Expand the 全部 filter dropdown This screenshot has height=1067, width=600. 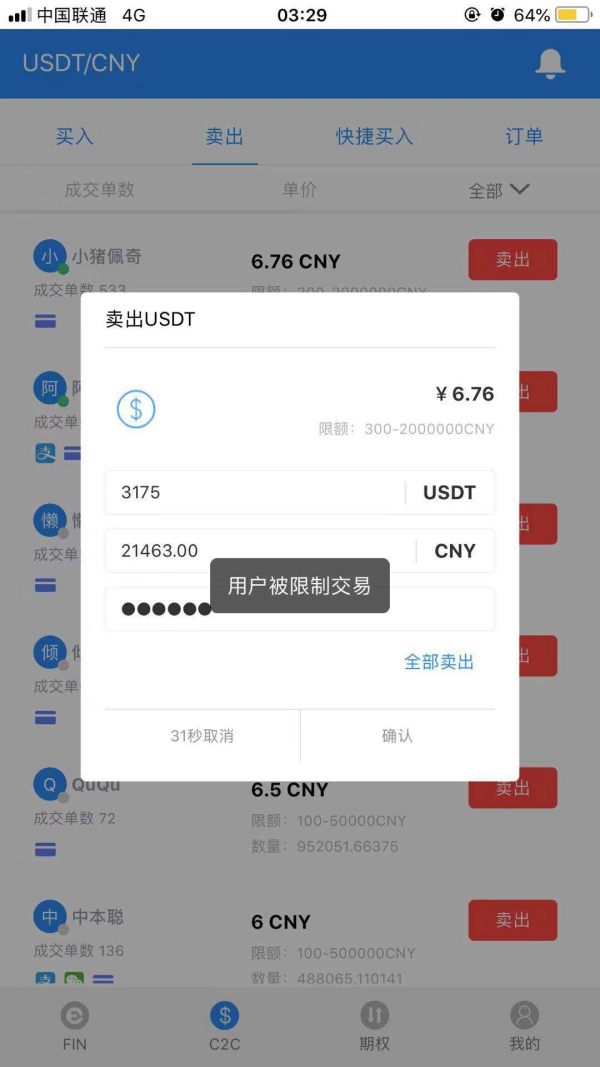[x=498, y=190]
